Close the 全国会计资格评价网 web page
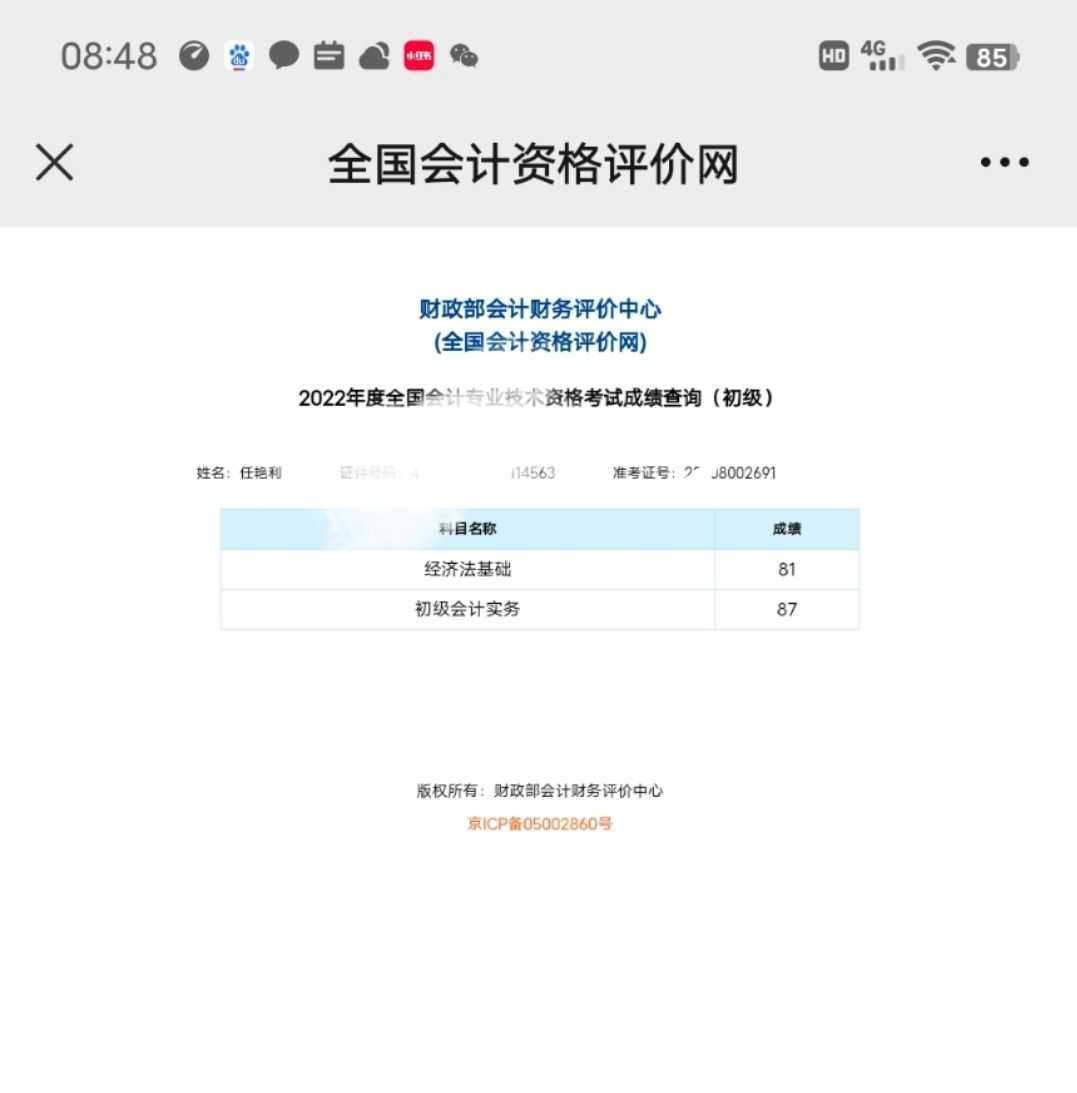This screenshot has height=1093, width=1077. [54, 162]
